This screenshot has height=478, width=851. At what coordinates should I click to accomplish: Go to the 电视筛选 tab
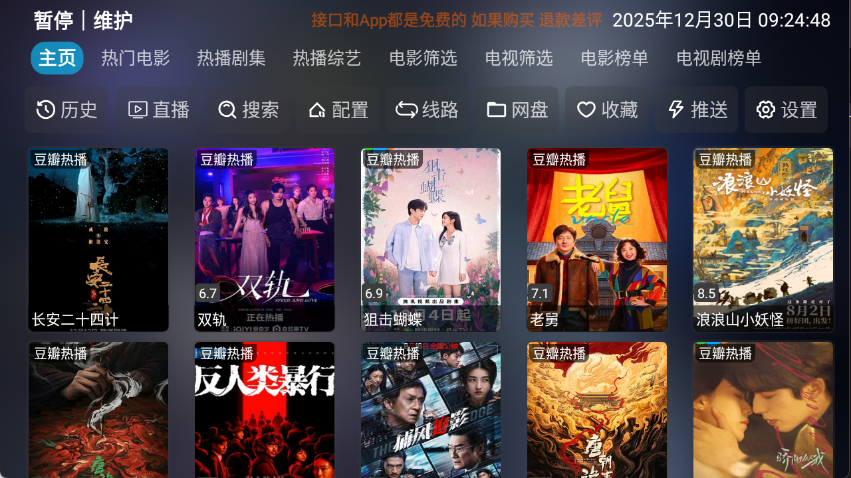coord(519,58)
